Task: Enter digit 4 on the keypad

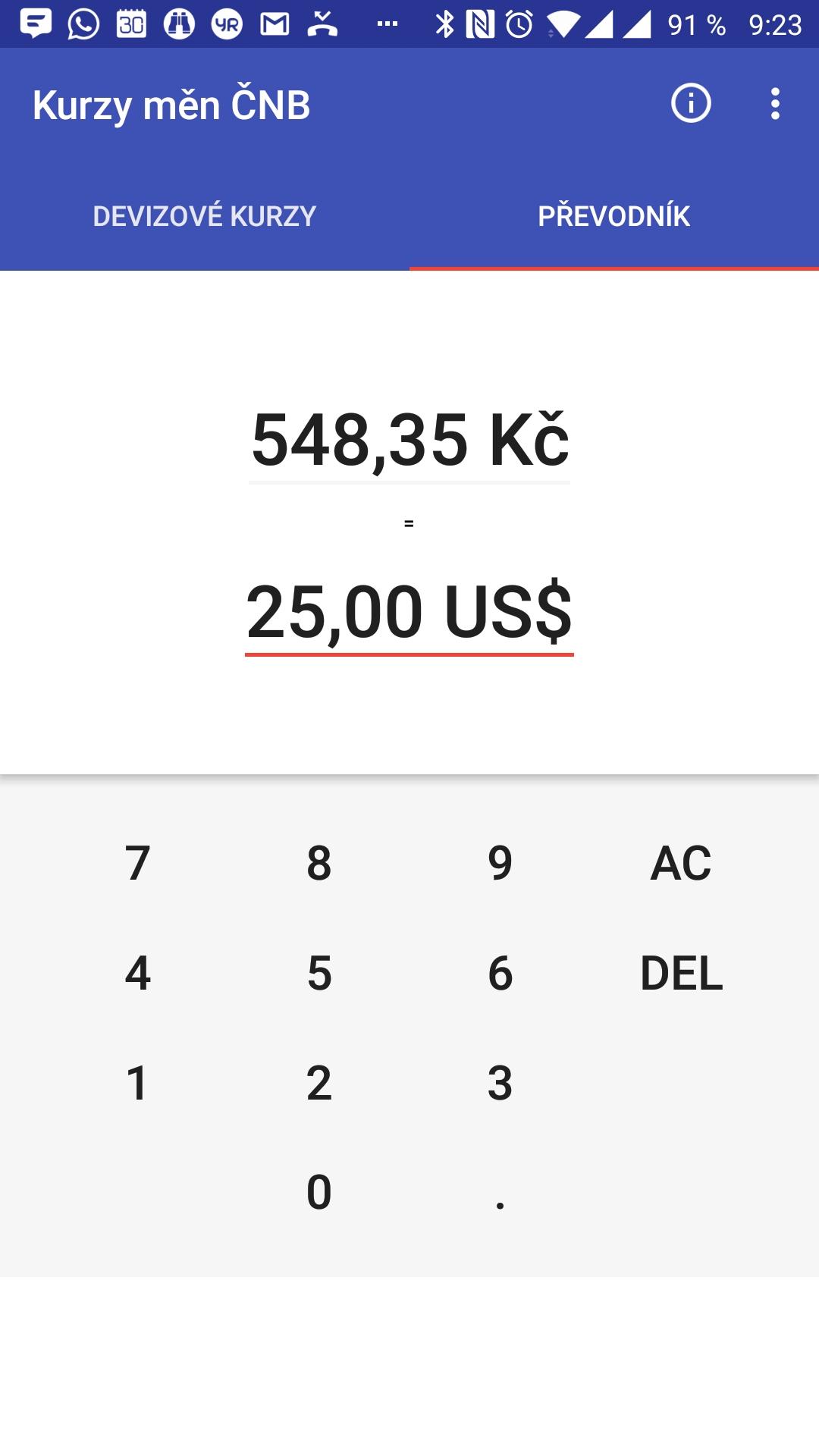Action: click(x=137, y=972)
